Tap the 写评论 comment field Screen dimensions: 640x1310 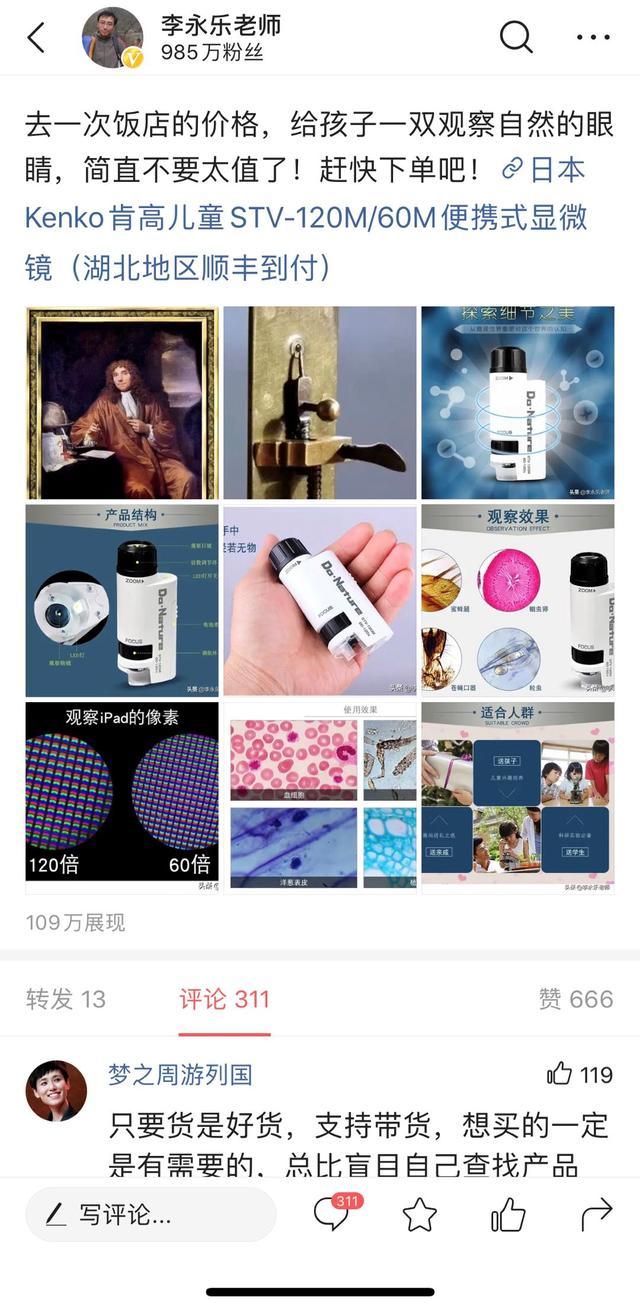click(x=150, y=1215)
